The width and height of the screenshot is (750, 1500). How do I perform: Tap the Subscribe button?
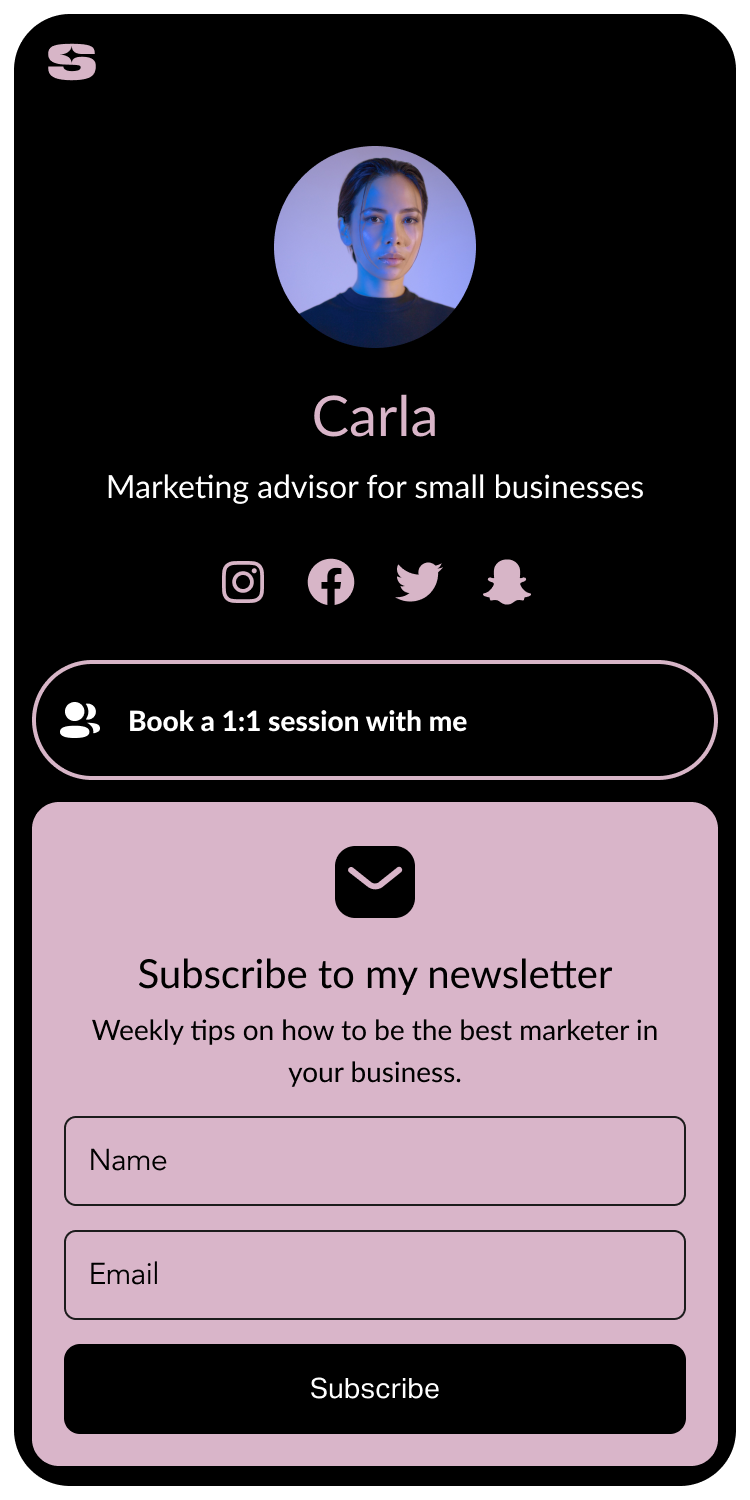pyautogui.click(x=375, y=1389)
